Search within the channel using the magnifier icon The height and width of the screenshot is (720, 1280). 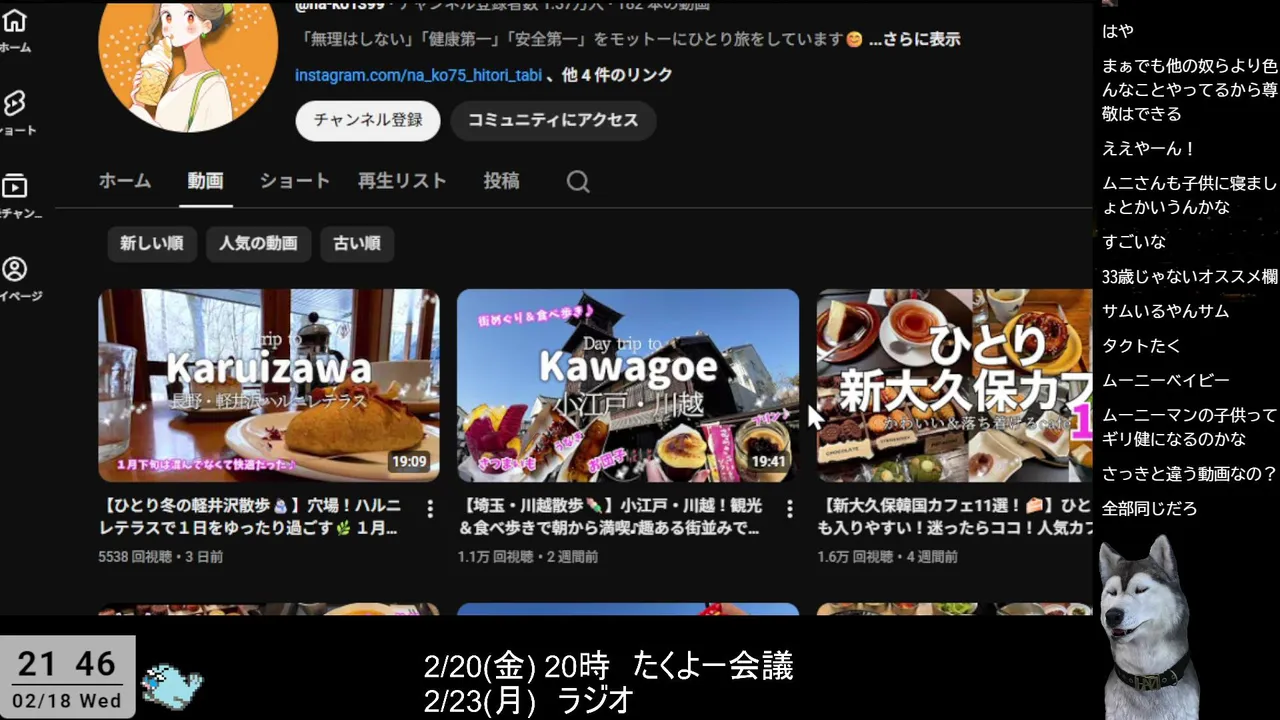point(578,181)
